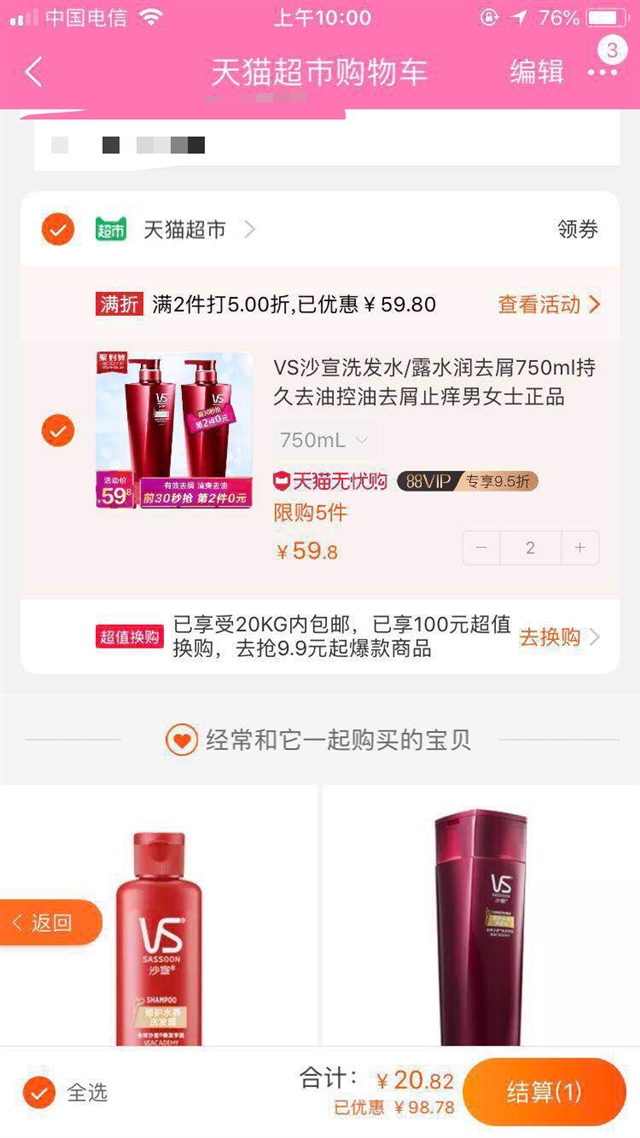Toggle the 天猫超市 store checkbox
The height and width of the screenshot is (1138, 640).
coord(57,230)
